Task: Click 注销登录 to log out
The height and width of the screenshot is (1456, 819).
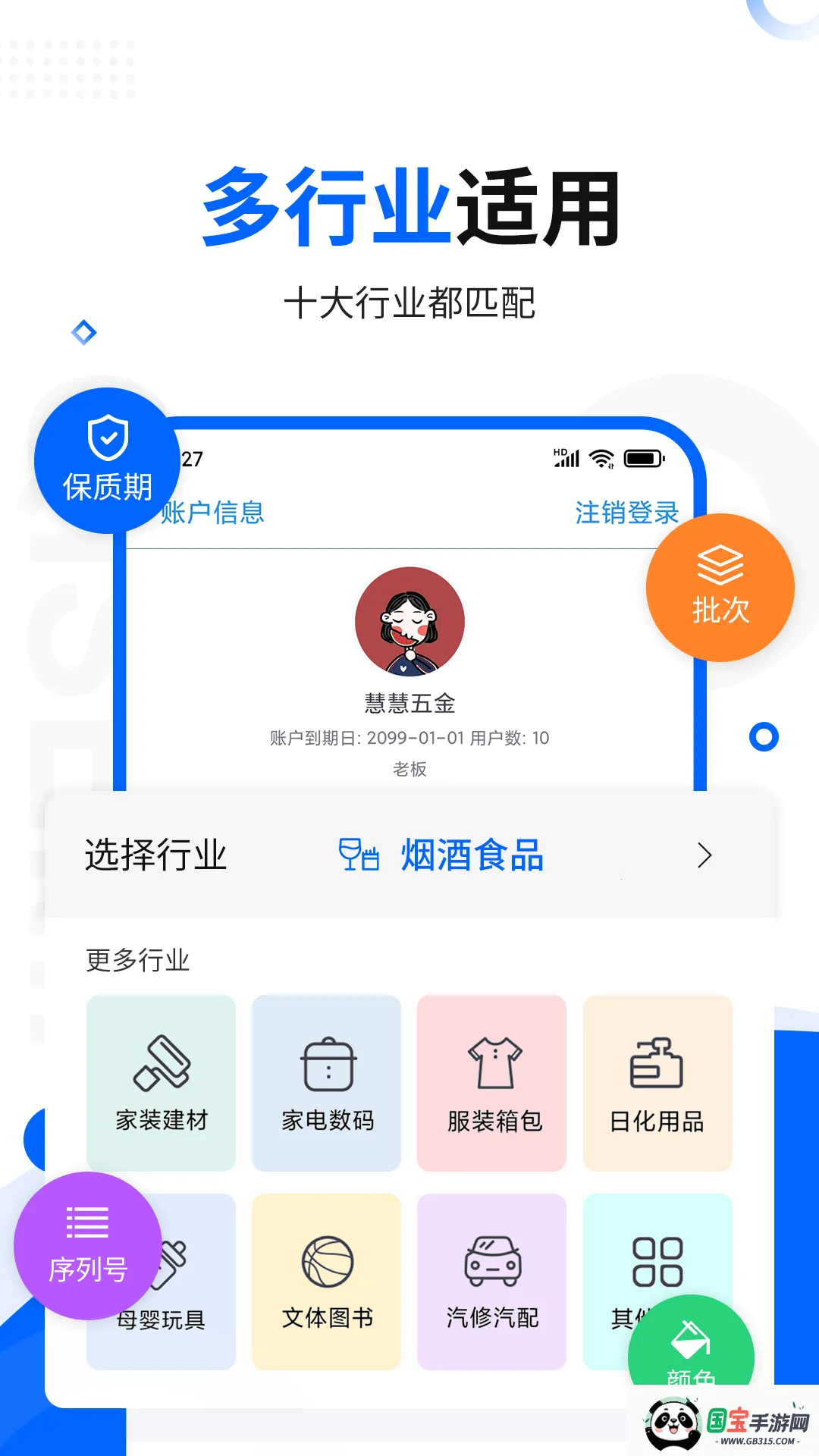Action: tap(627, 513)
